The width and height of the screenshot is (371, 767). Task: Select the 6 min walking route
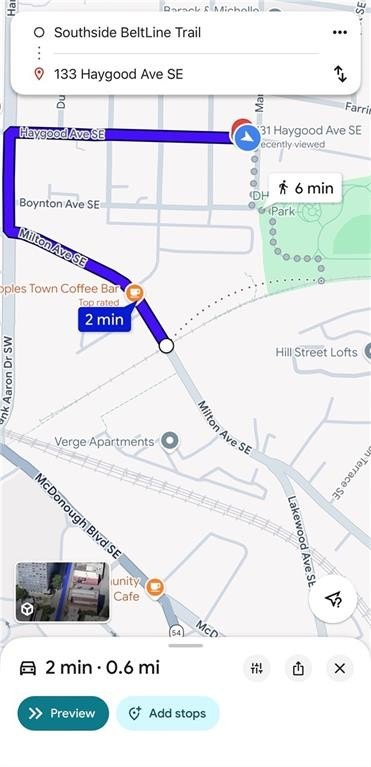coord(305,188)
